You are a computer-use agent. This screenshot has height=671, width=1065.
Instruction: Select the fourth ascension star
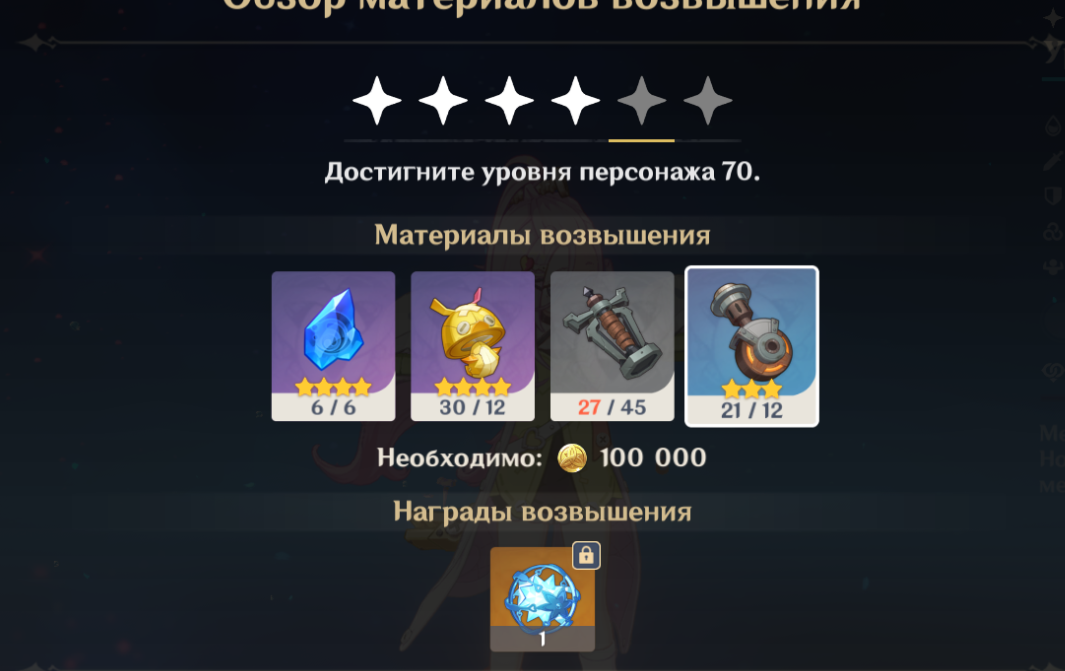click(x=575, y=101)
